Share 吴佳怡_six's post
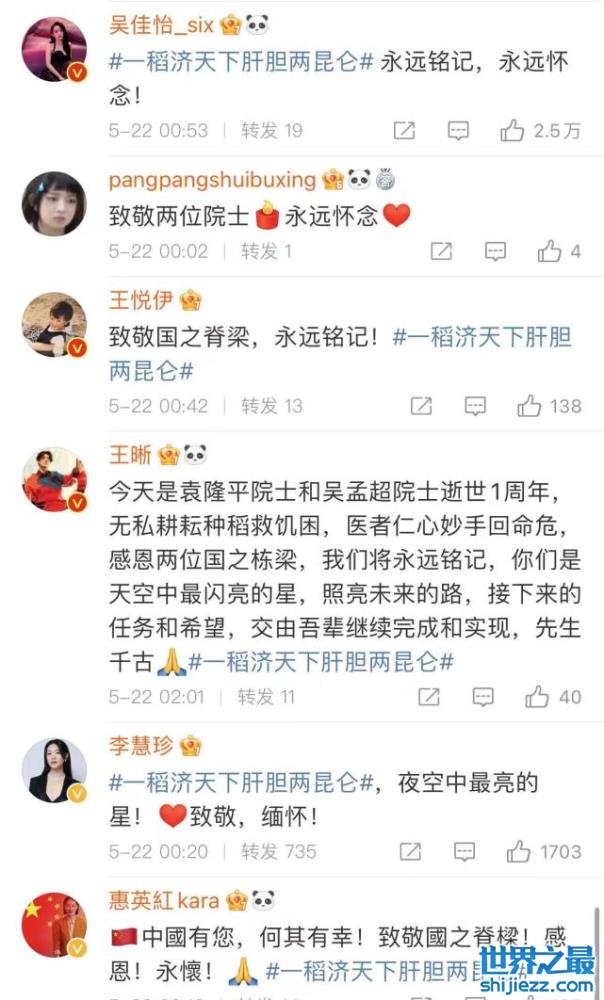 [404, 131]
